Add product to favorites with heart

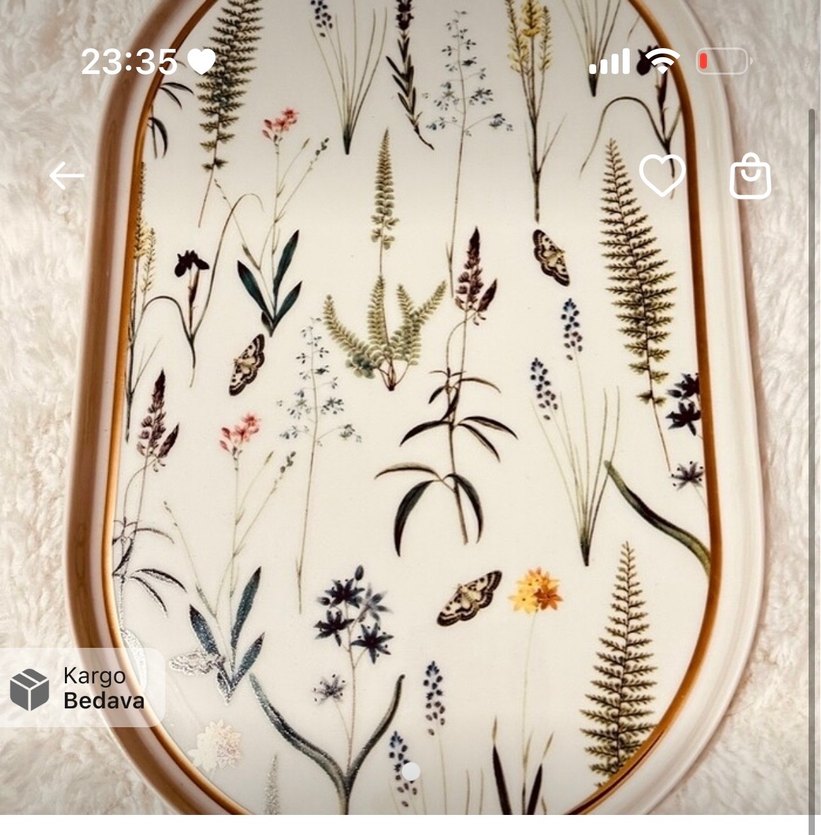pyautogui.click(x=662, y=177)
